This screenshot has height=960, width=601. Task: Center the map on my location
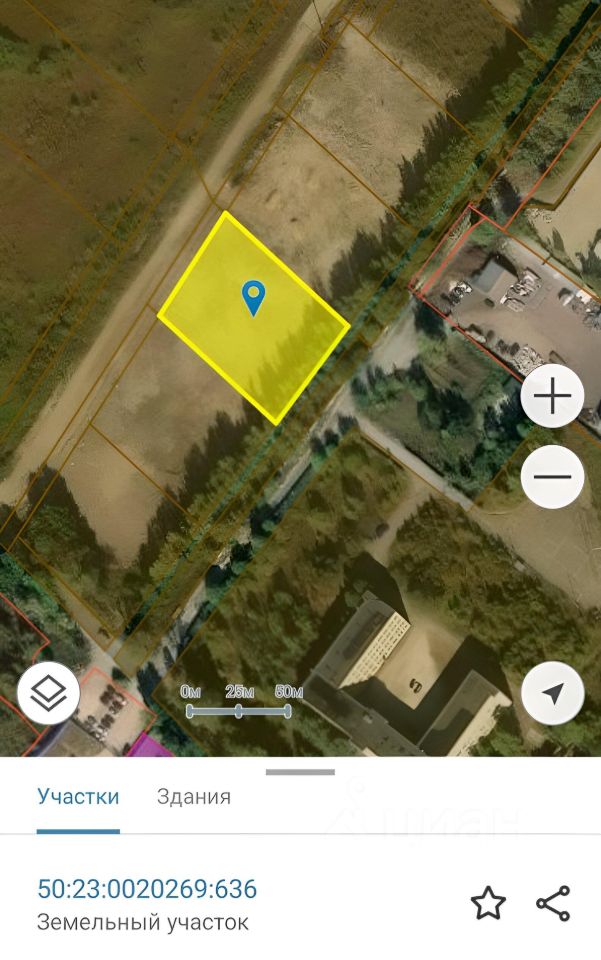tap(552, 693)
